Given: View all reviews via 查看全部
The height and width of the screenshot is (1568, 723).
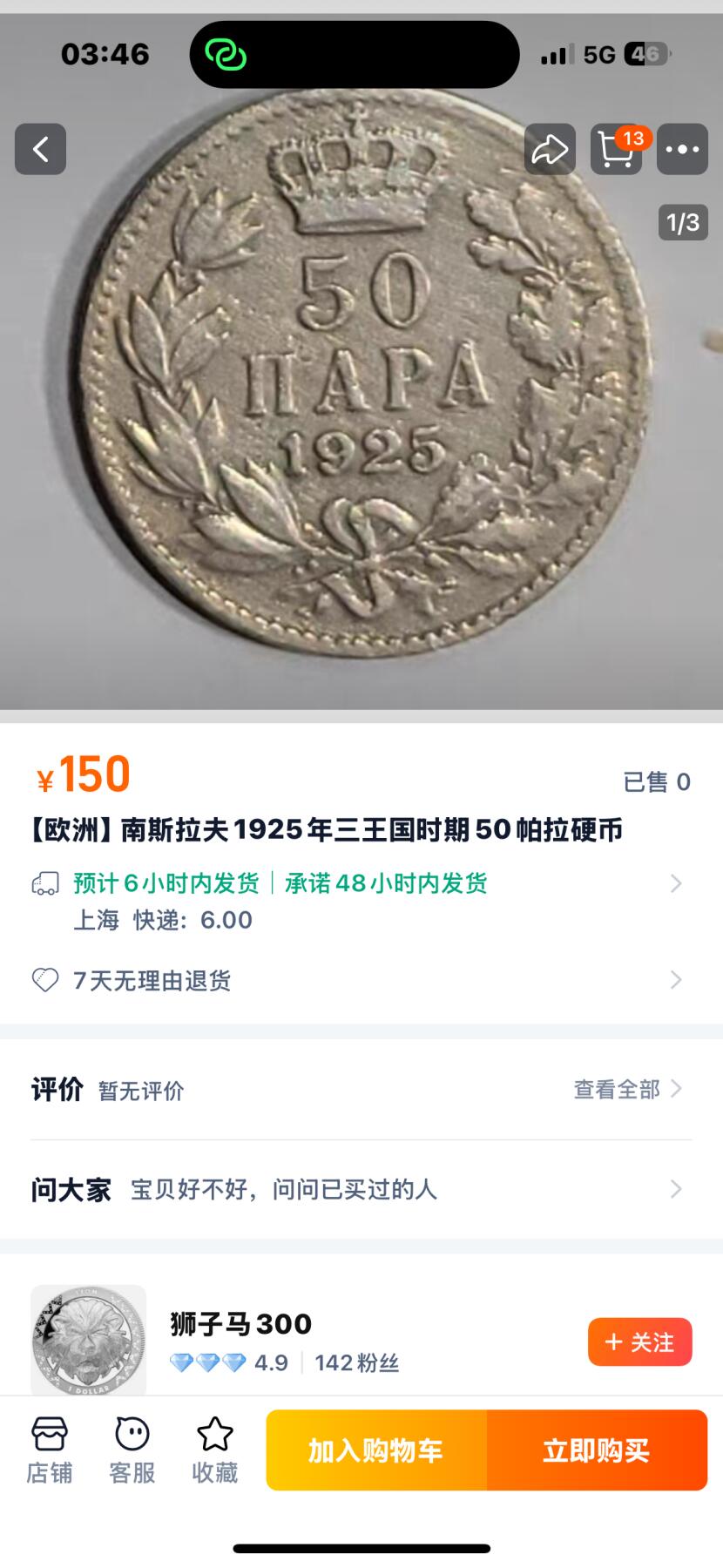Looking at the screenshot, I should [x=627, y=1089].
